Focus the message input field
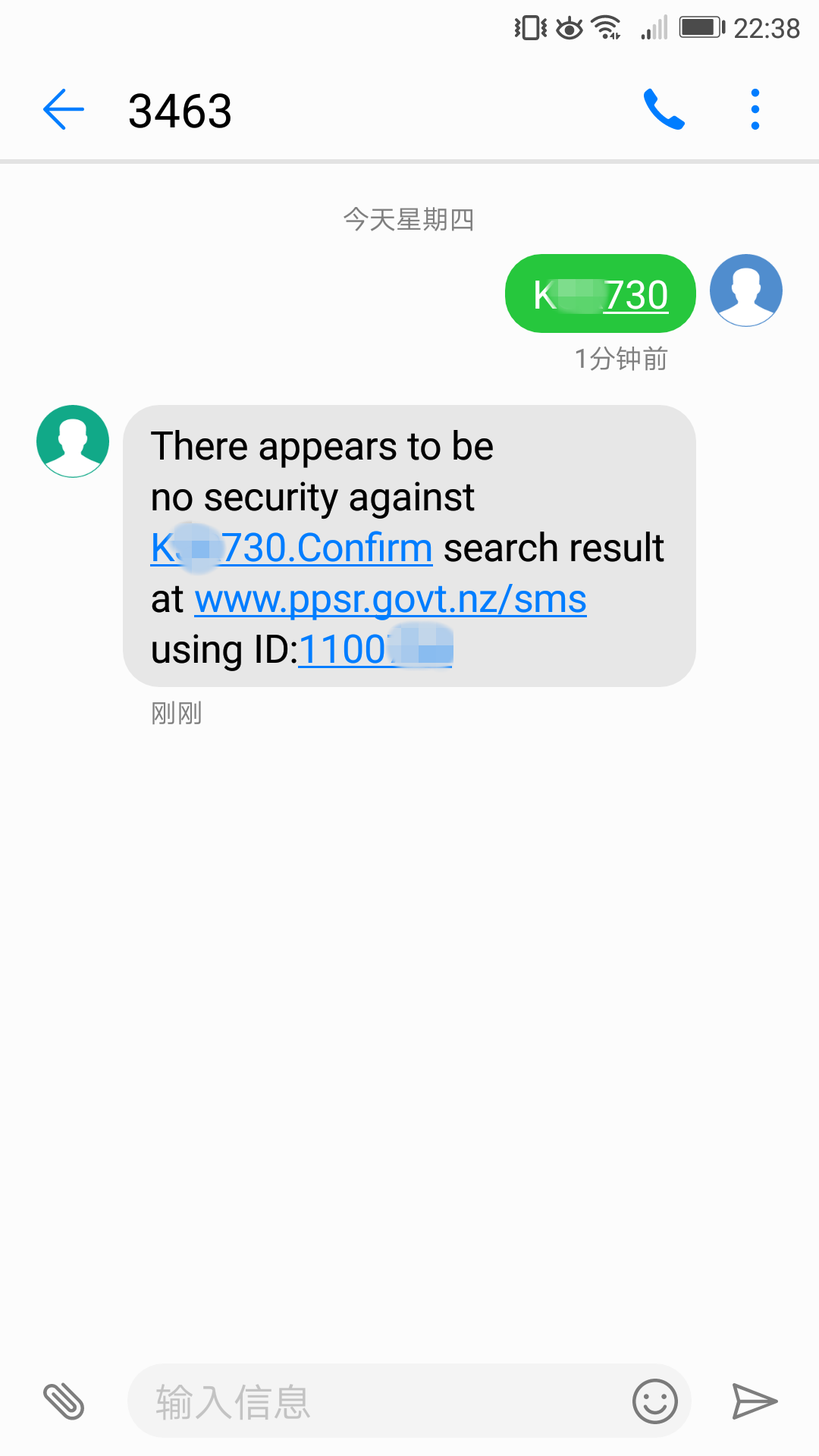 [x=379, y=1401]
